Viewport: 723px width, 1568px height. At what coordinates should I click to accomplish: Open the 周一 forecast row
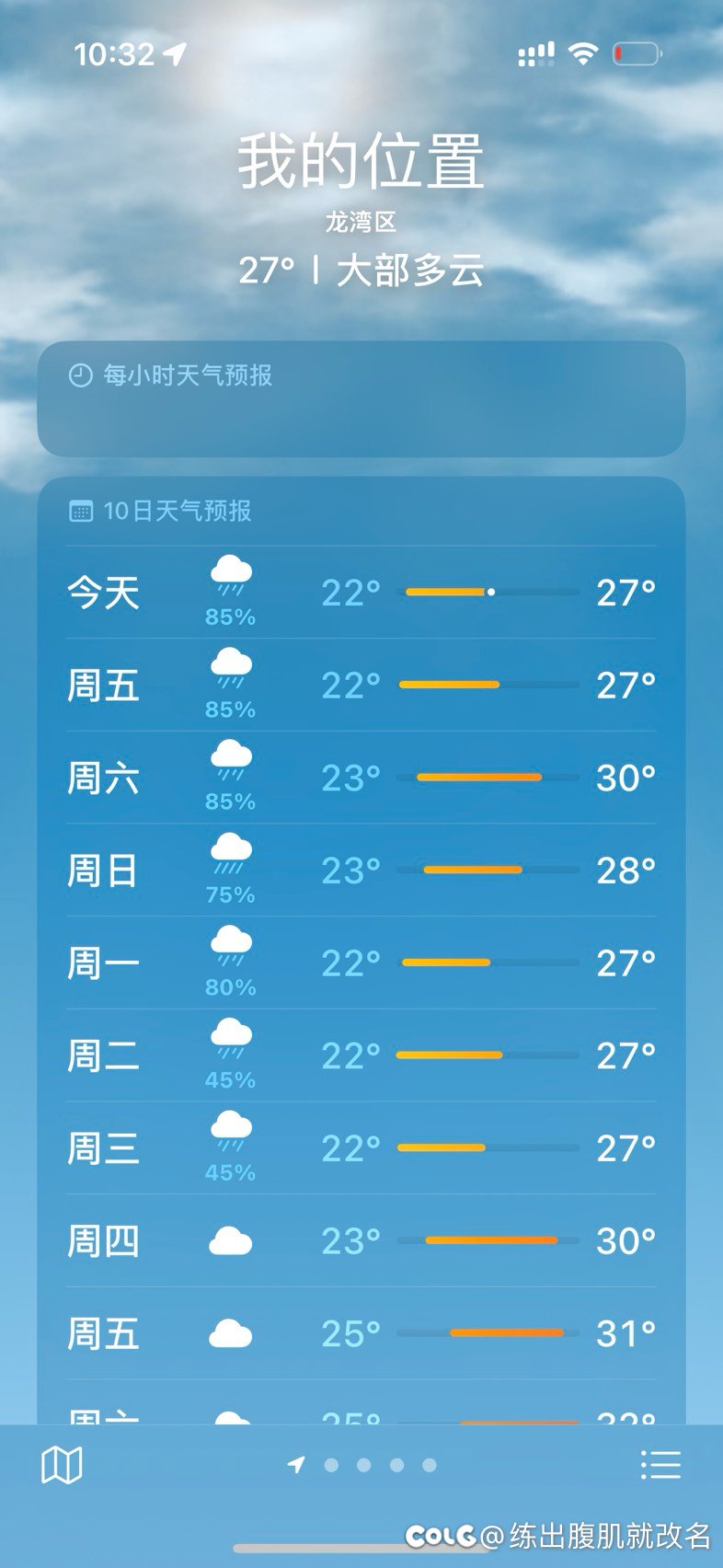pos(361,963)
